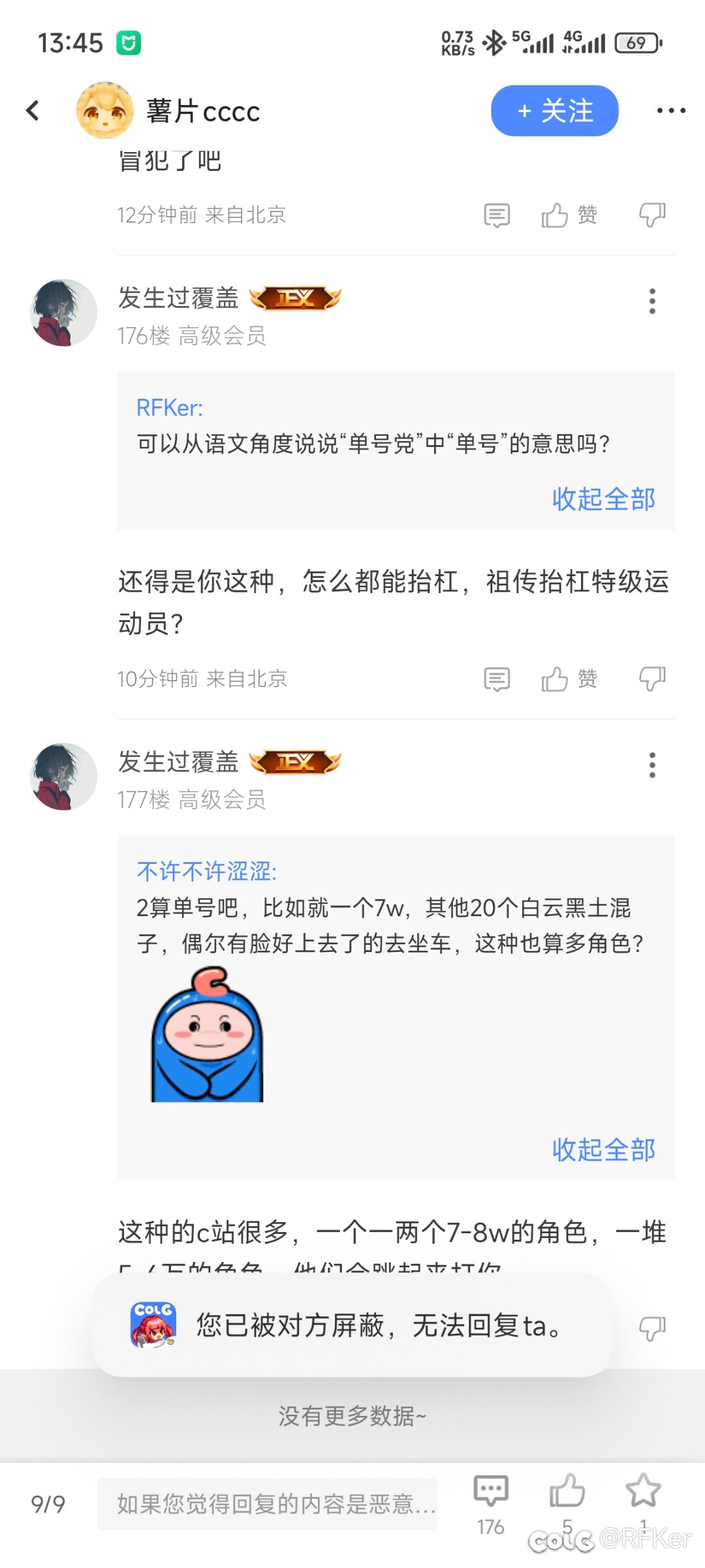The width and height of the screenshot is (705, 1568).
Task: Open the top-bar three-dot overflow menu
Action: click(671, 110)
